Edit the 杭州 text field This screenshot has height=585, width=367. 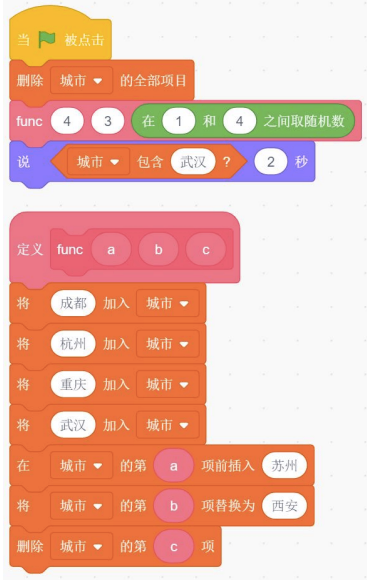(73, 344)
